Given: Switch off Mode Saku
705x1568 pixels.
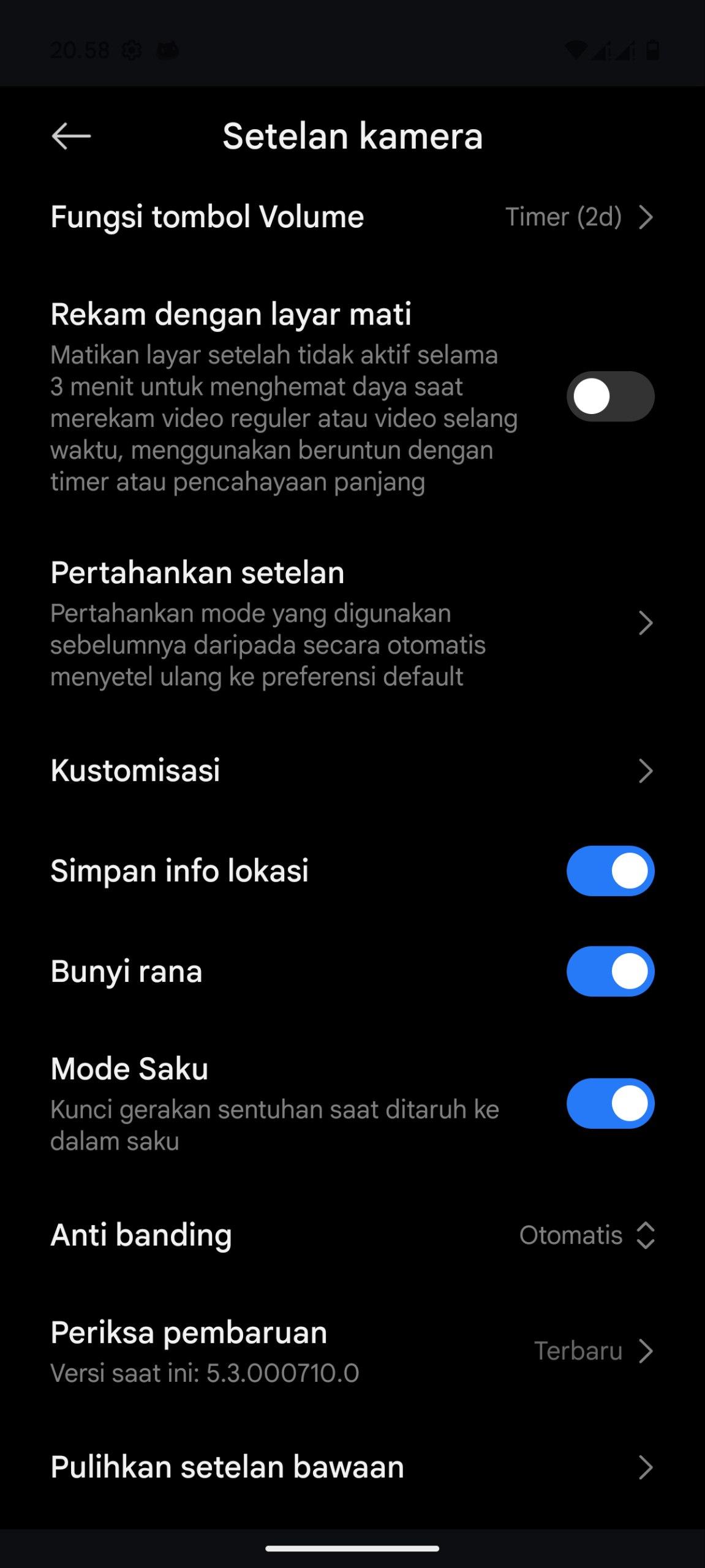Looking at the screenshot, I should point(610,1103).
